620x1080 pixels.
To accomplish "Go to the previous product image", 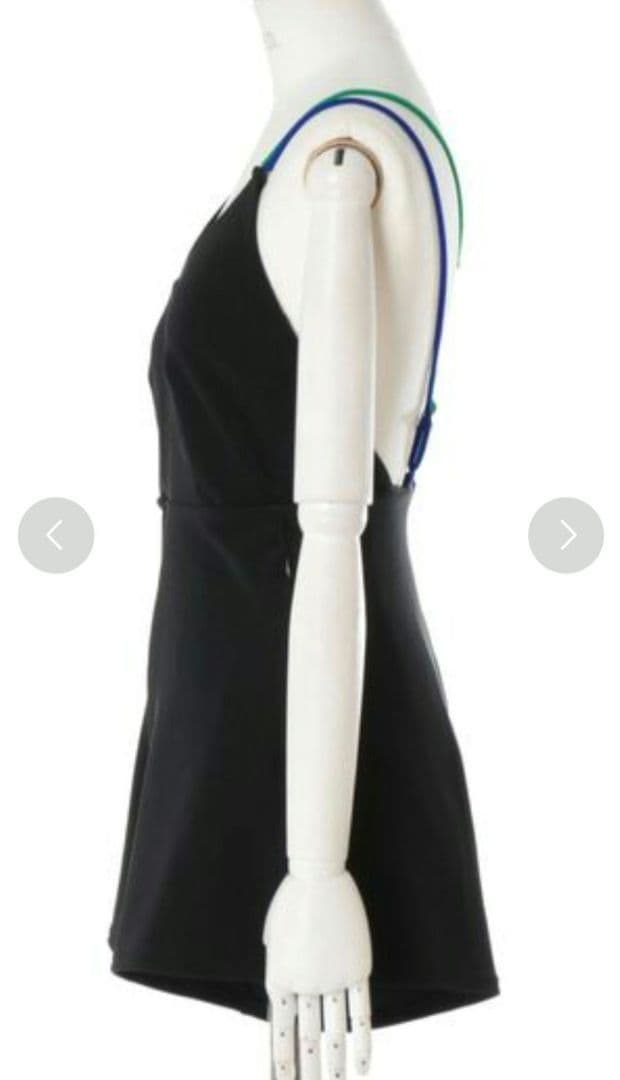I will (x=56, y=535).
